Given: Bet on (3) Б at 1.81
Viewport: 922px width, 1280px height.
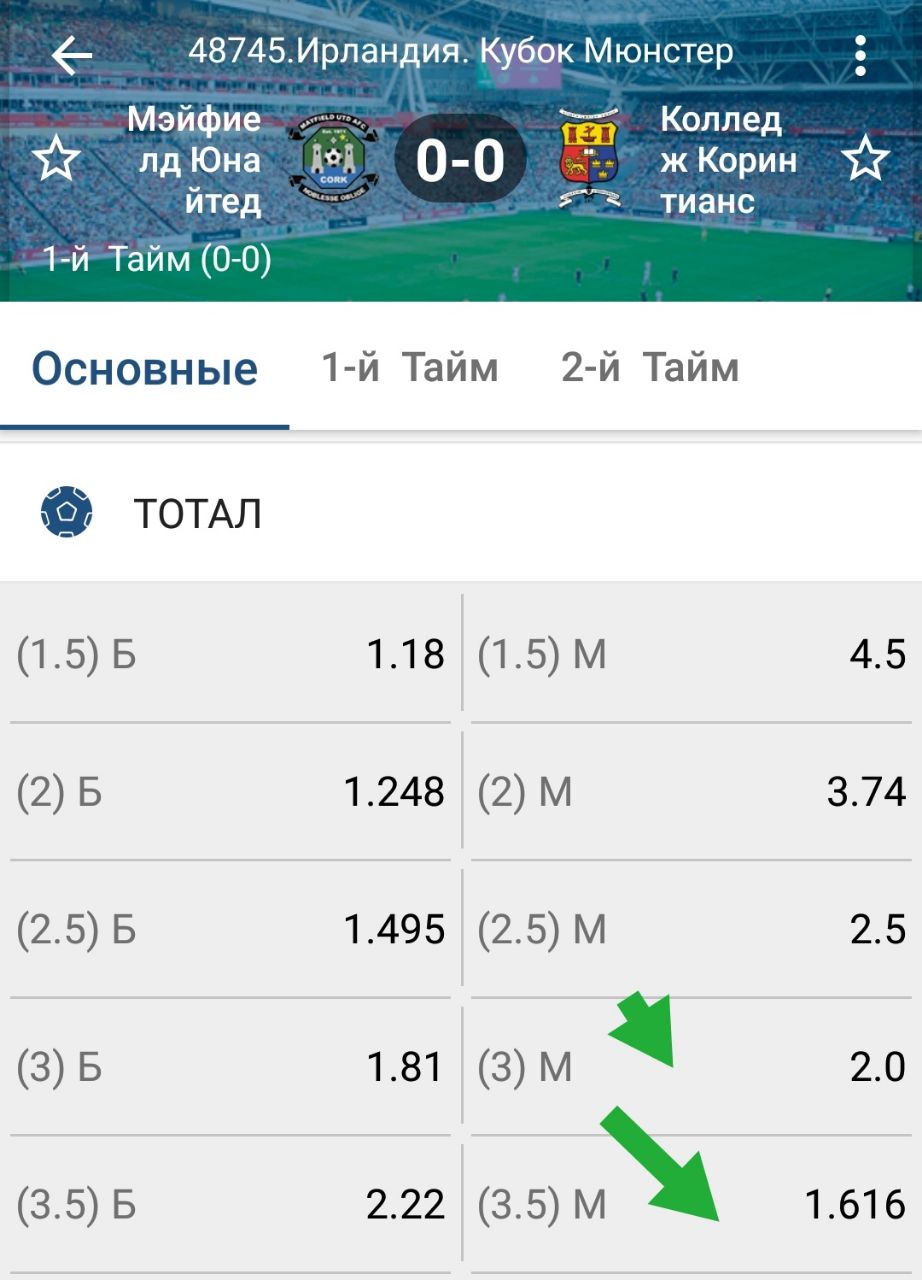Looking at the screenshot, I should pos(230,1068).
